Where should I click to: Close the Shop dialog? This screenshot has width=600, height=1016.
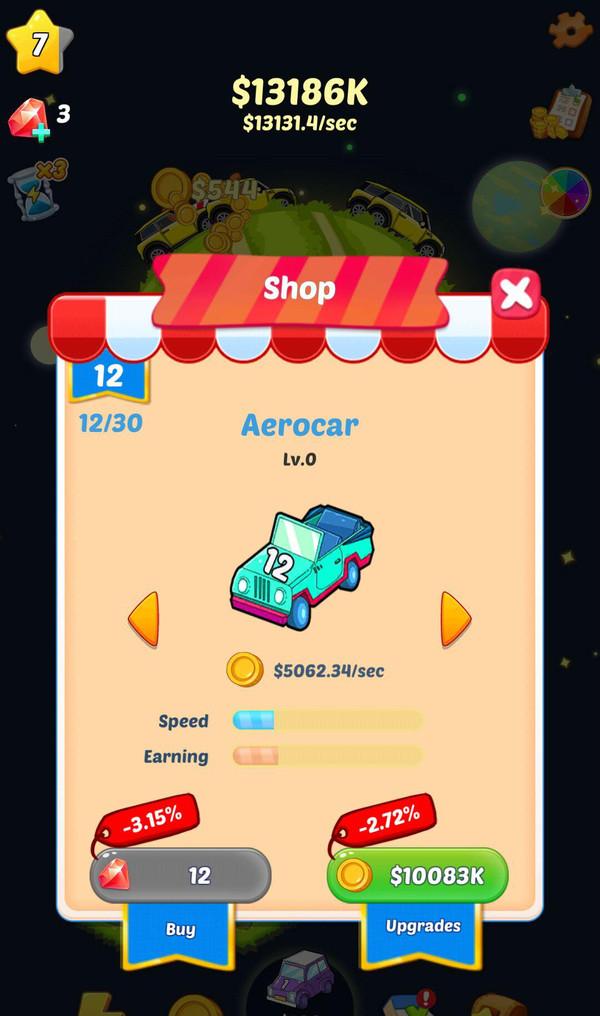516,294
